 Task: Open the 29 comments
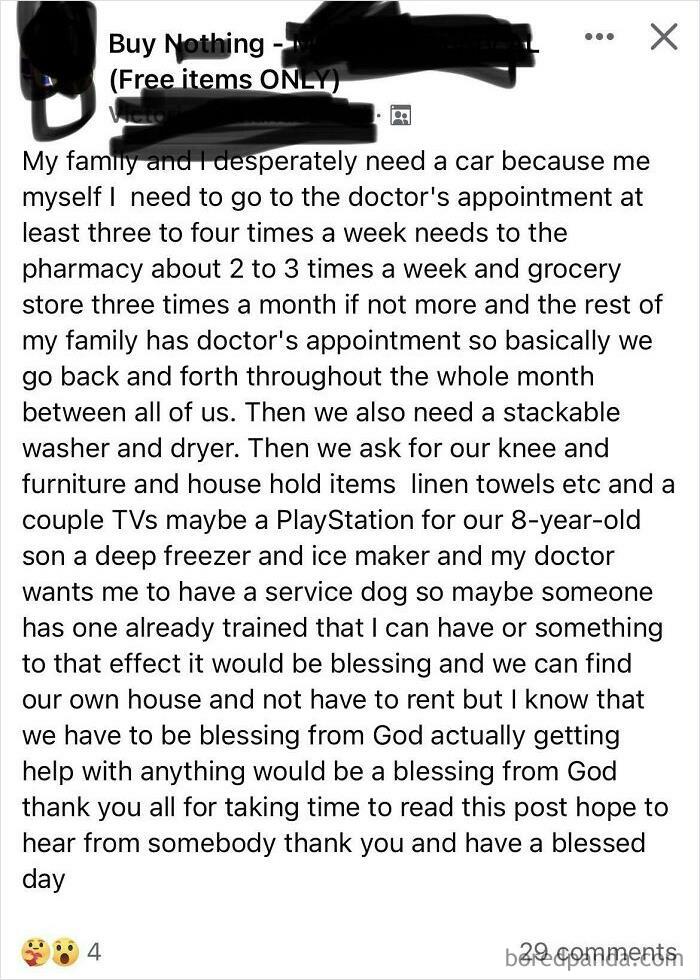point(601,949)
